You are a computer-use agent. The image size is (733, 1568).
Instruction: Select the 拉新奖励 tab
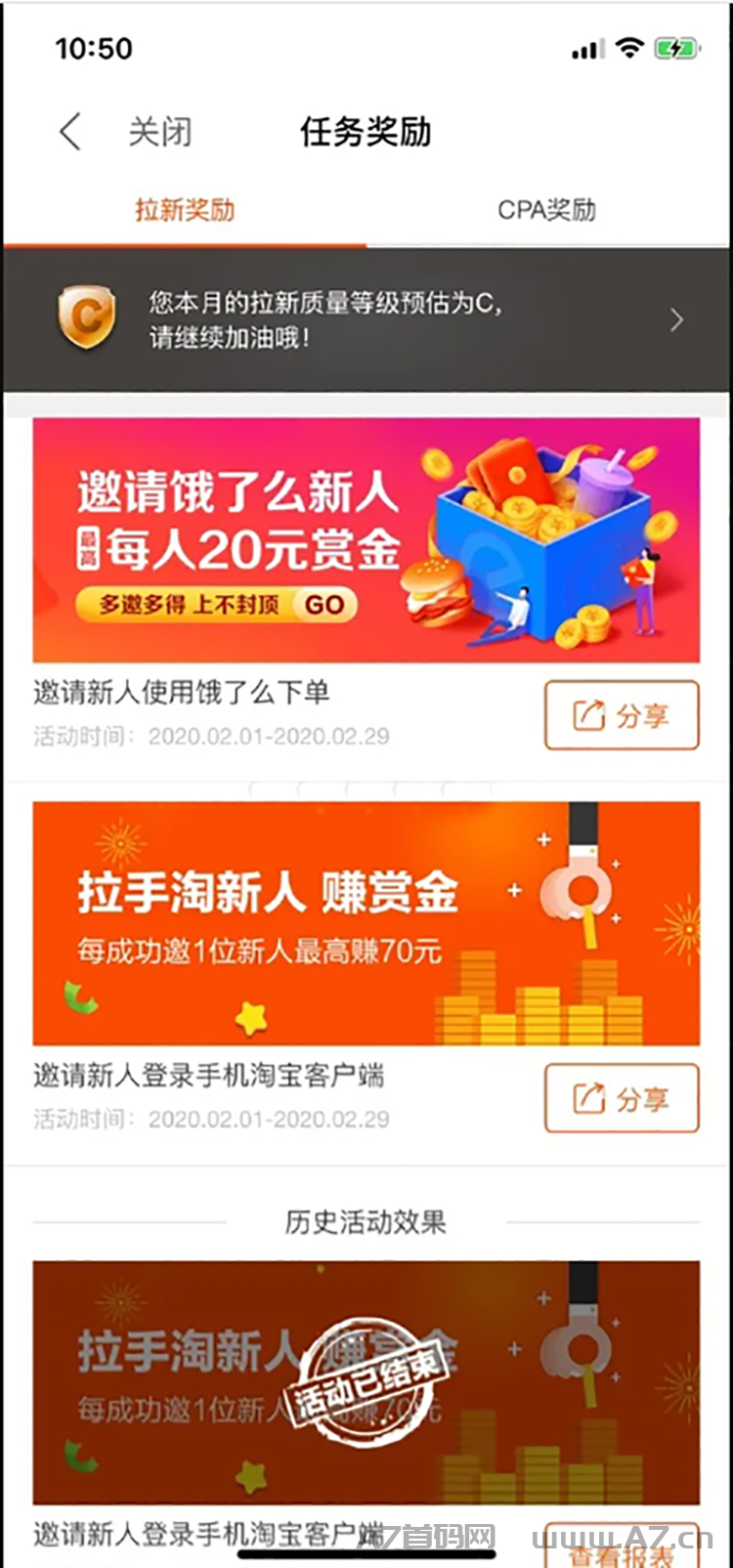tap(185, 210)
